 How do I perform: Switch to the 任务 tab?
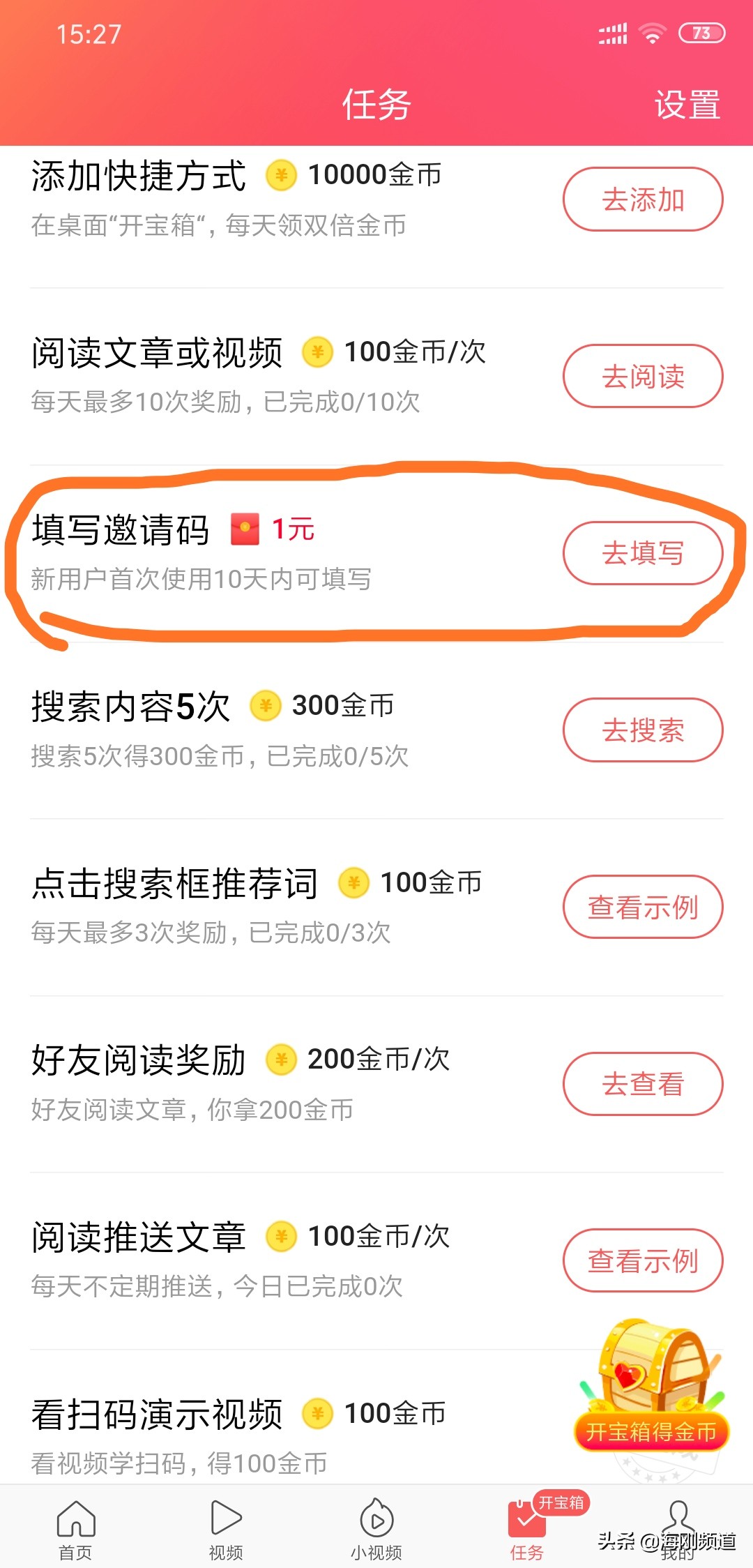(x=526, y=1521)
